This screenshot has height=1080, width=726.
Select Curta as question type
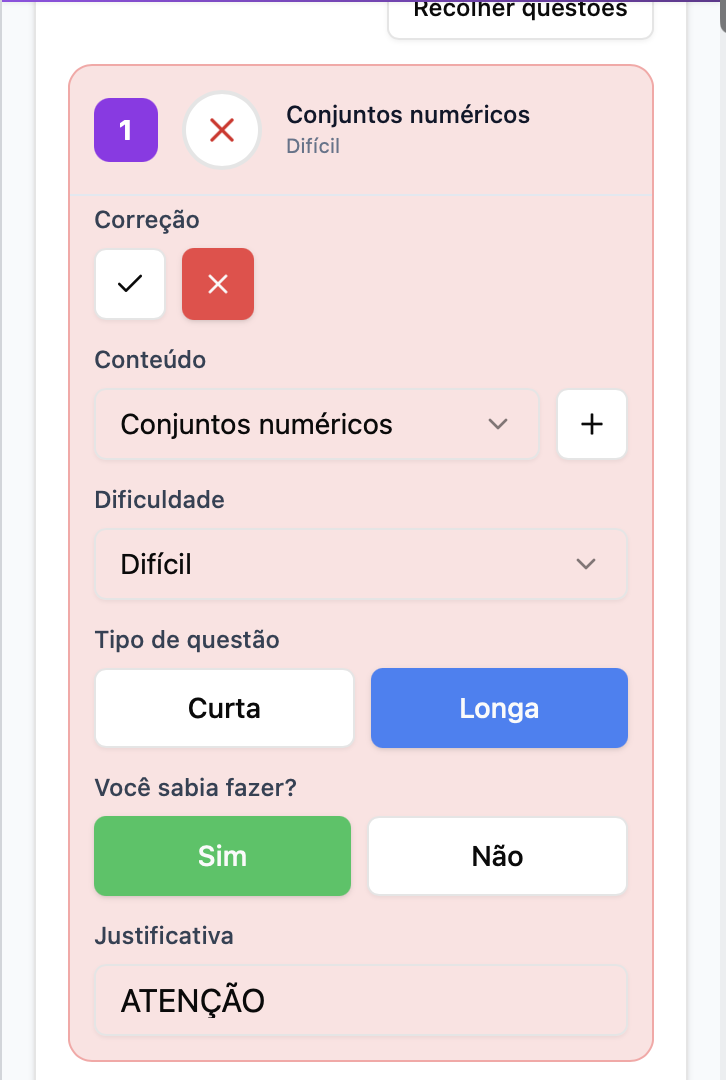click(224, 708)
